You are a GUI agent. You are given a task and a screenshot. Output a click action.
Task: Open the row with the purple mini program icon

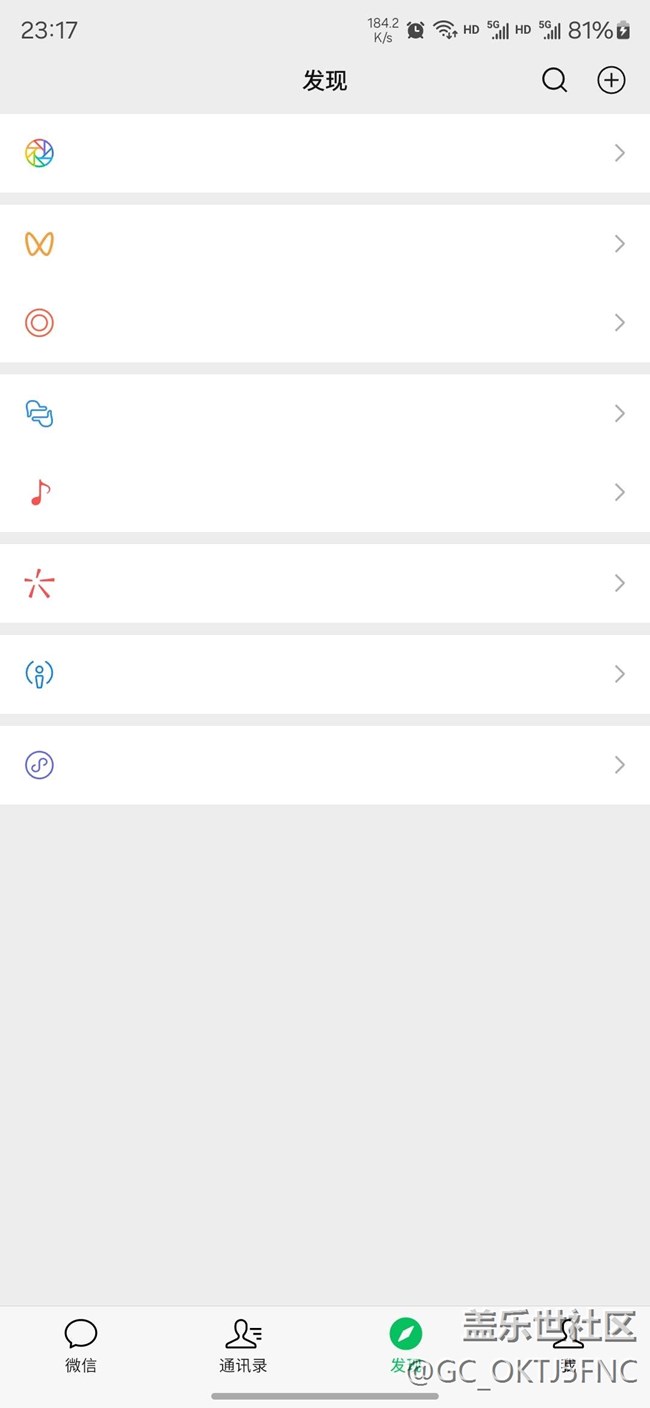(325, 765)
